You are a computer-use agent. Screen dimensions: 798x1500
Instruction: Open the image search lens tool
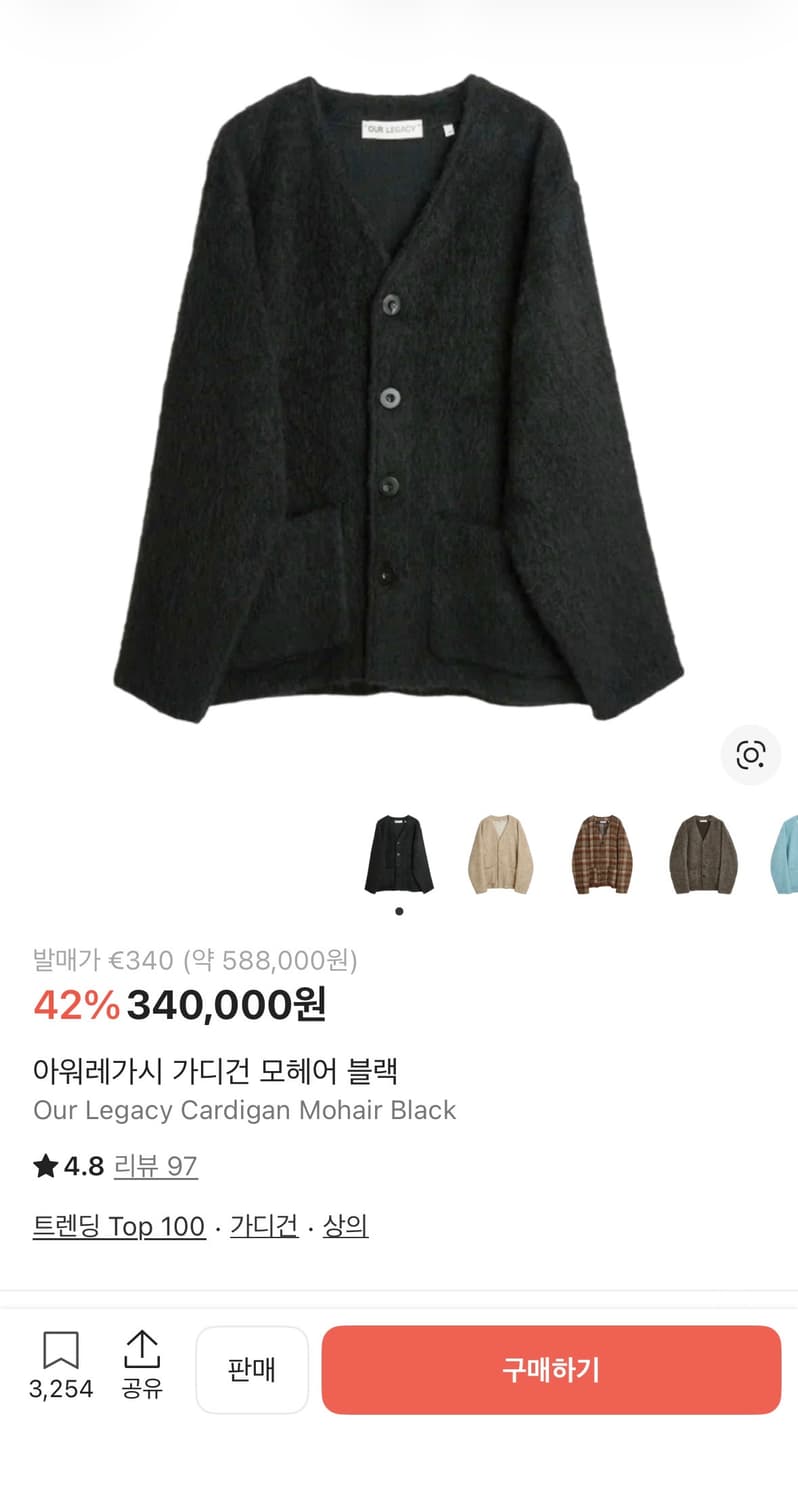pos(751,756)
